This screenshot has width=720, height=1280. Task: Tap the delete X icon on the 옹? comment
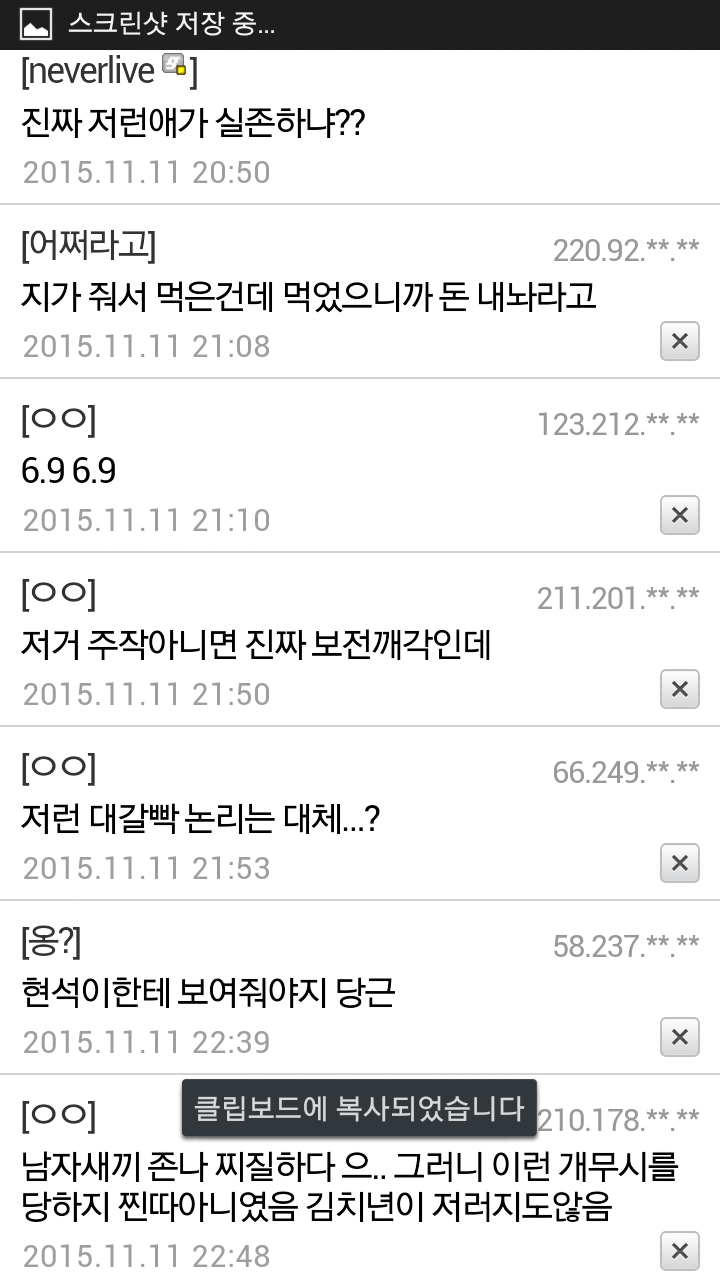tap(679, 1038)
